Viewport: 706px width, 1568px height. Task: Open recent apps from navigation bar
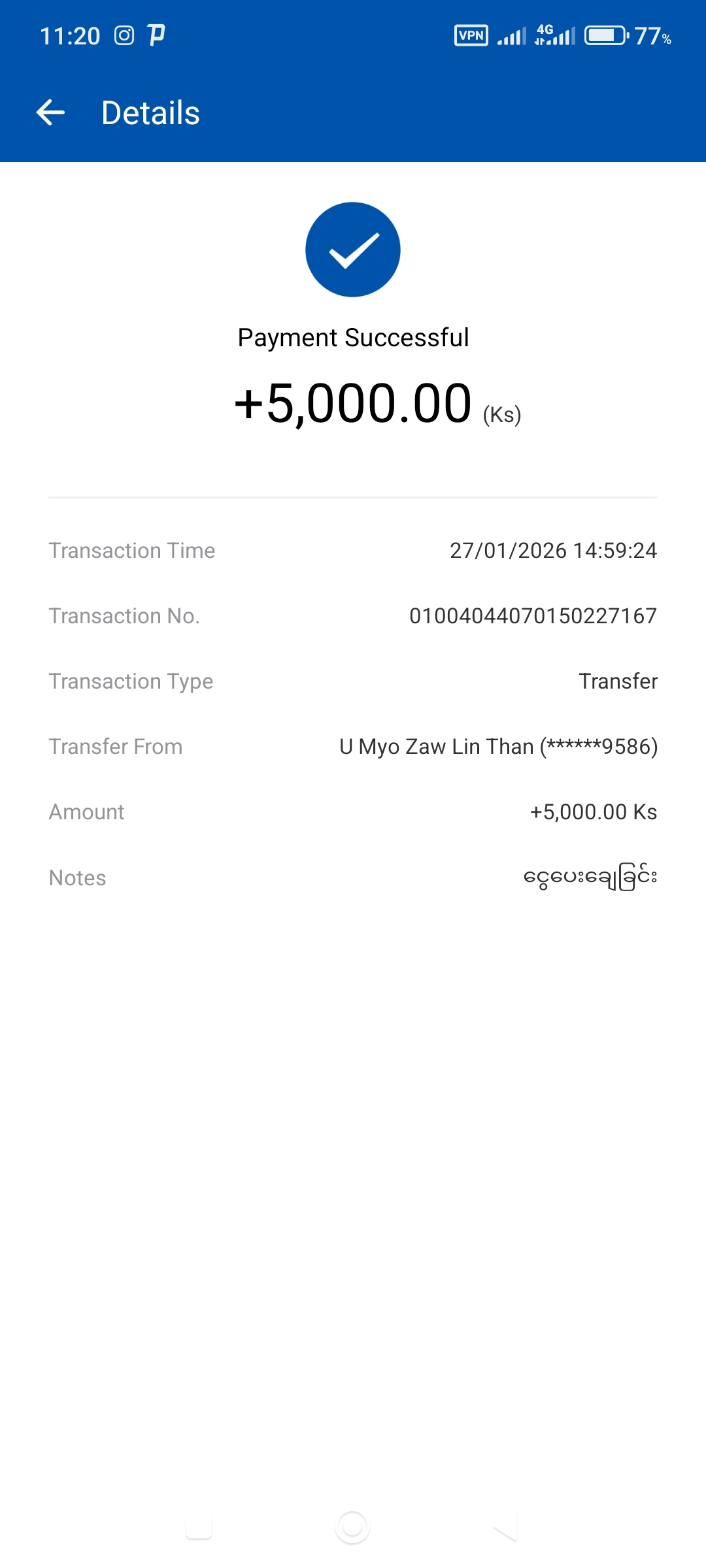point(199,1527)
